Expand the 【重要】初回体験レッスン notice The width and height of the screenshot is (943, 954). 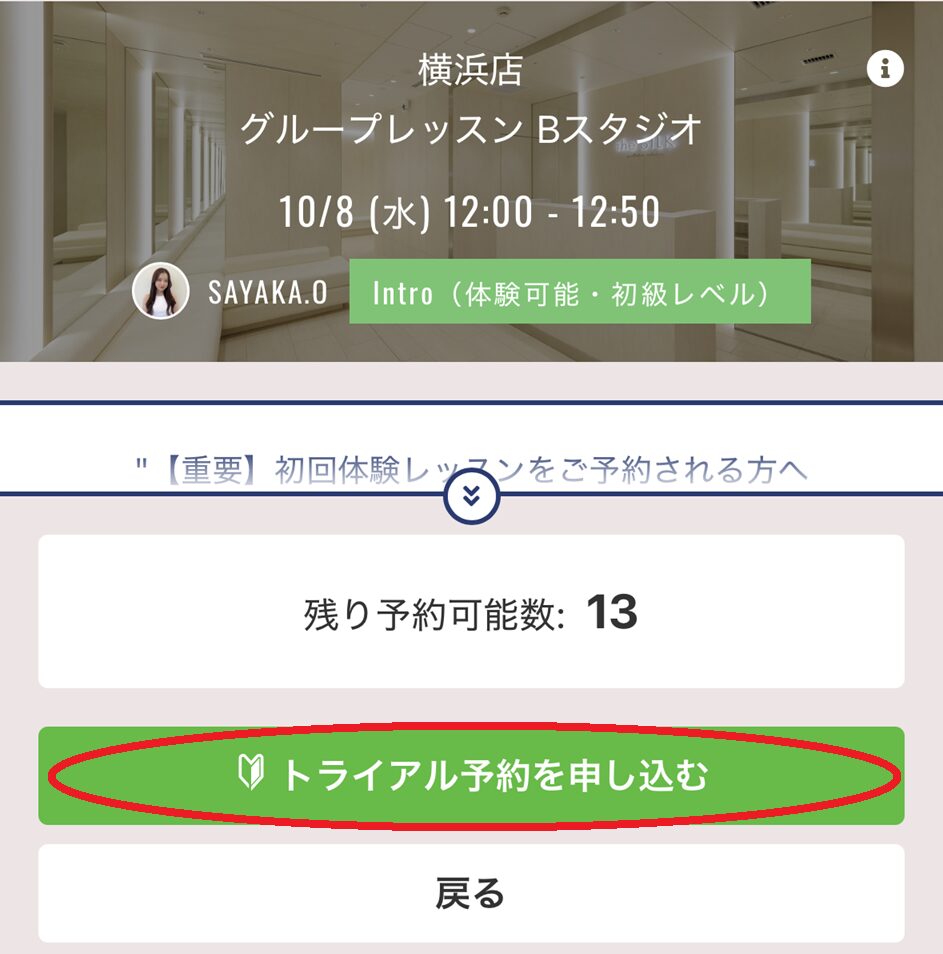[471, 497]
